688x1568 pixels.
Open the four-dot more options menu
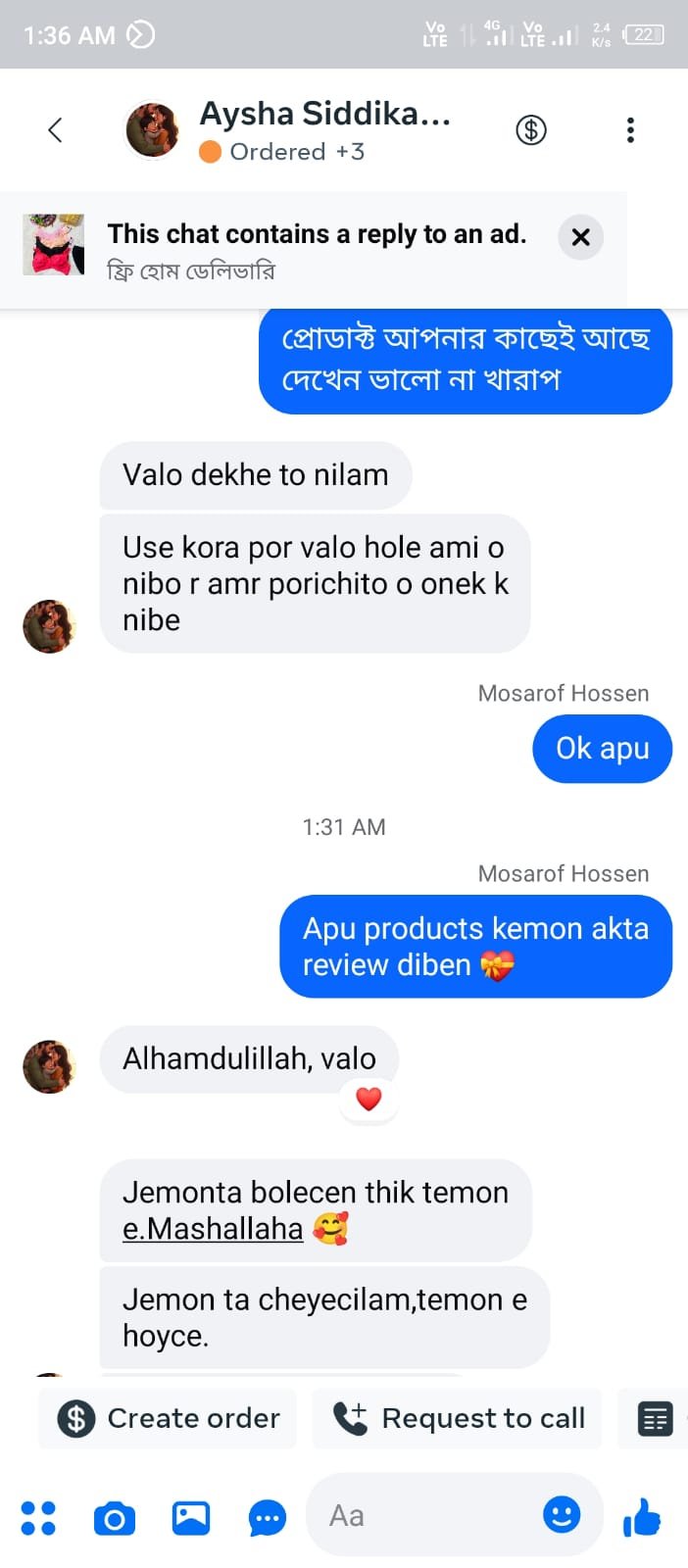point(38,1518)
